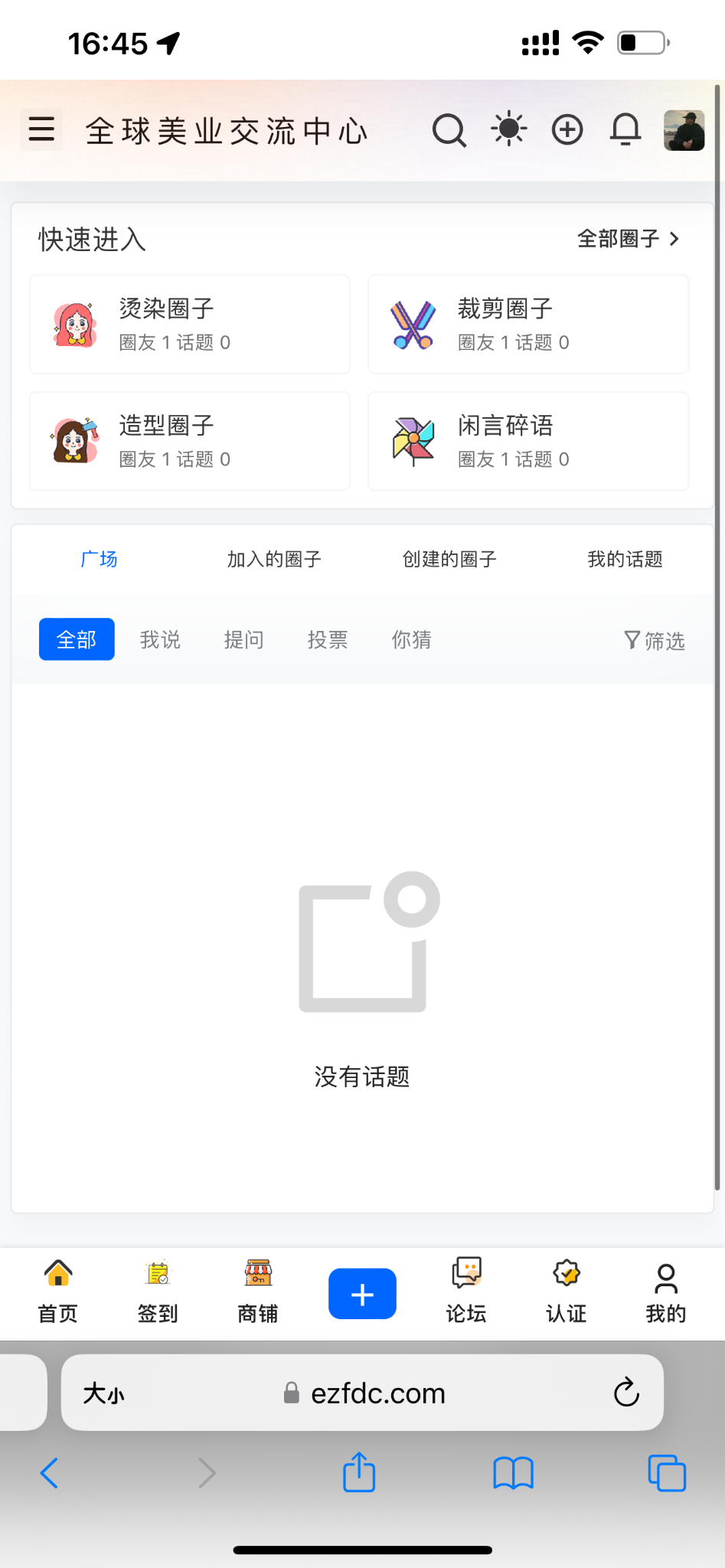The image size is (725, 1568).
Task: Open the hamburger menu
Action: pos(41,129)
